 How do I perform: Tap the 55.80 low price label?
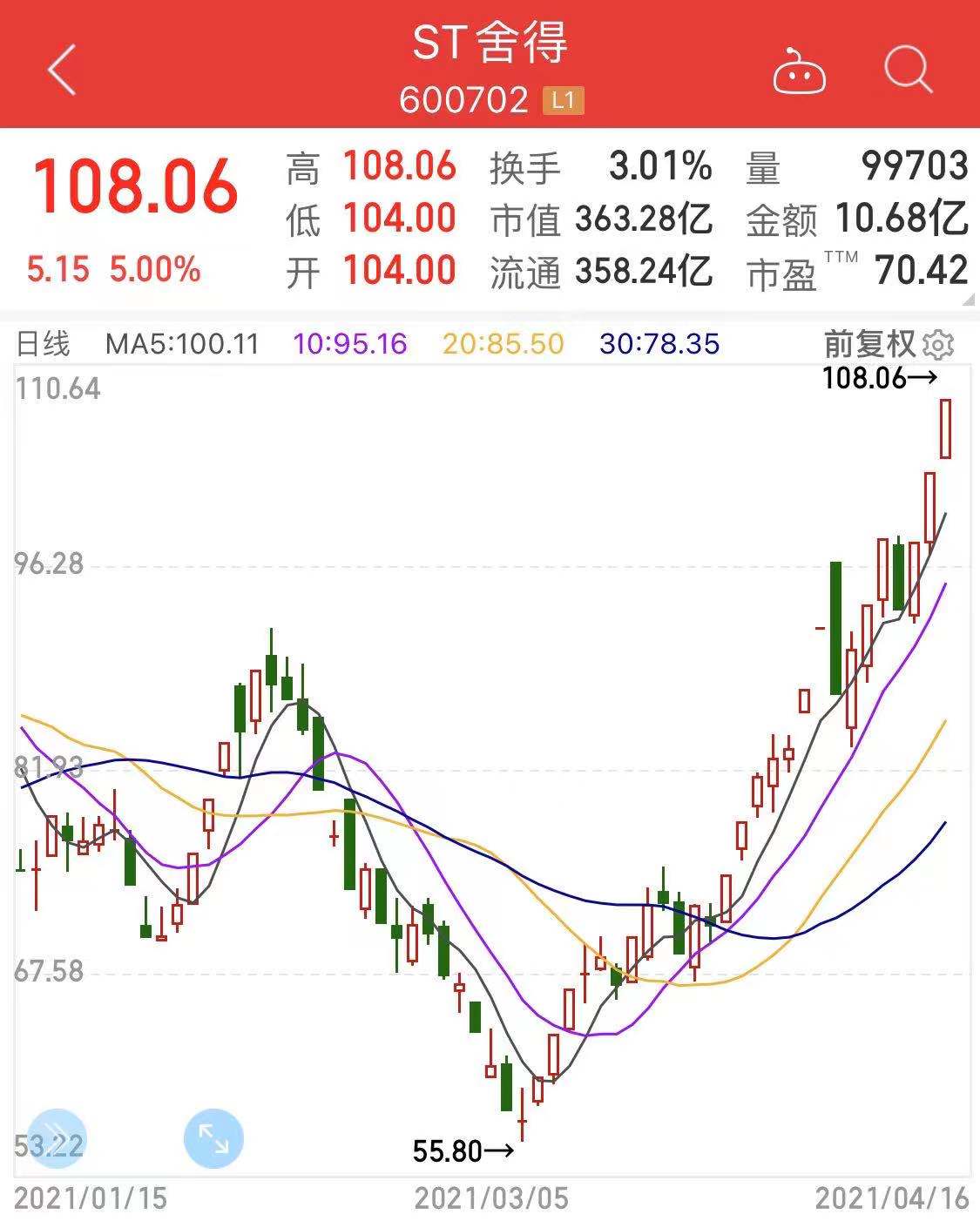(463, 1151)
